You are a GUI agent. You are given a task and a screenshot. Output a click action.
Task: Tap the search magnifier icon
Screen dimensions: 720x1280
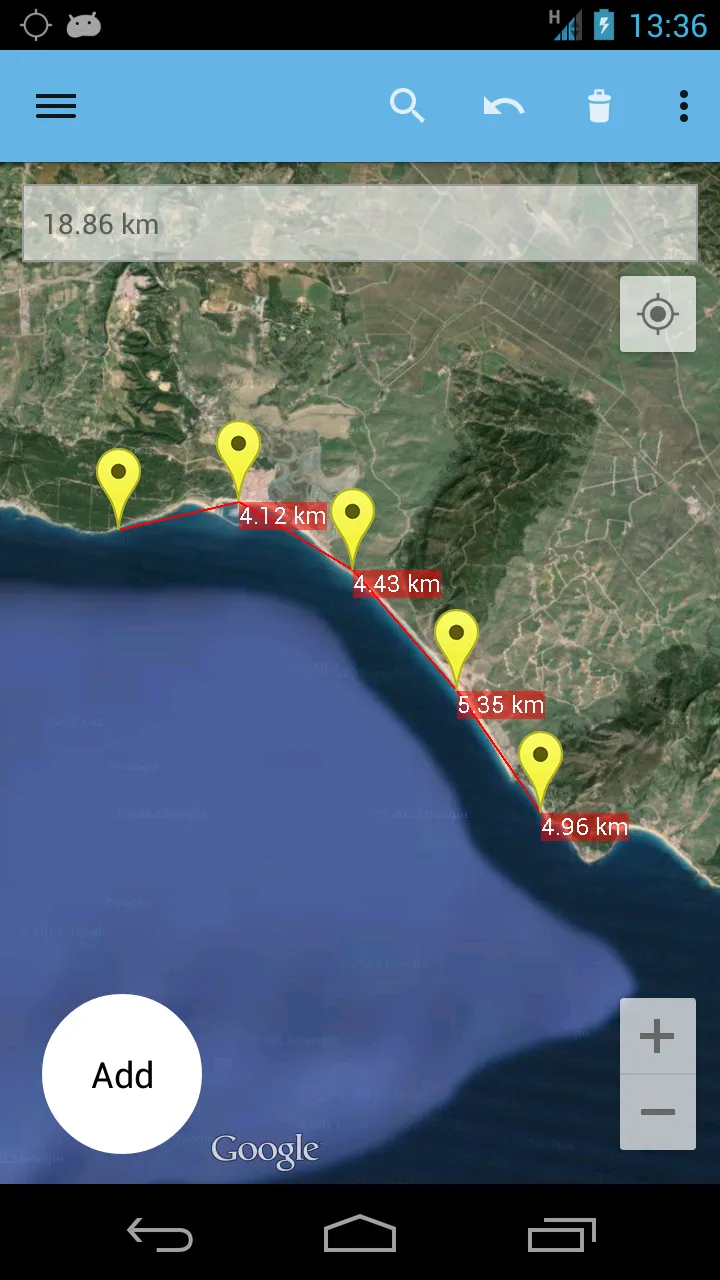click(x=407, y=105)
